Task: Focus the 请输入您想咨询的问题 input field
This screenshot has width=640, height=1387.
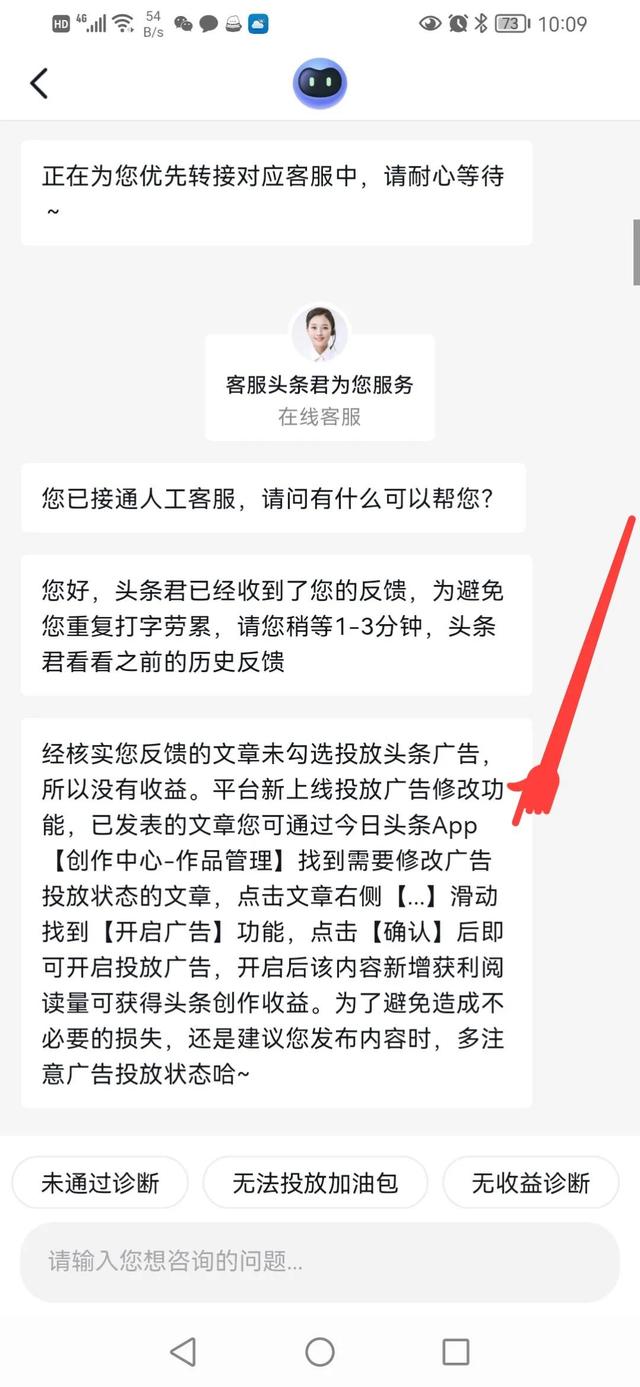Action: [319, 1261]
